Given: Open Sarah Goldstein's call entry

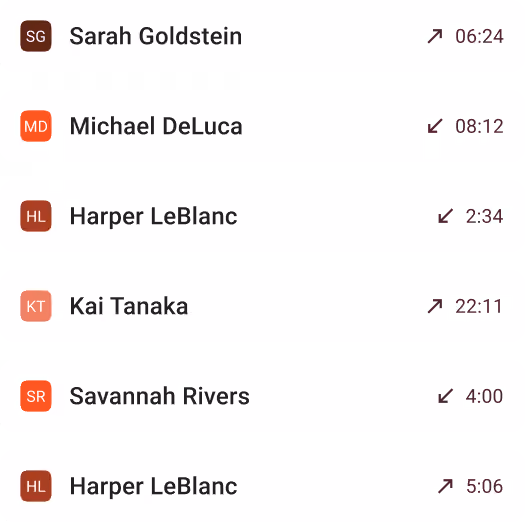Looking at the screenshot, I should (262, 36).
